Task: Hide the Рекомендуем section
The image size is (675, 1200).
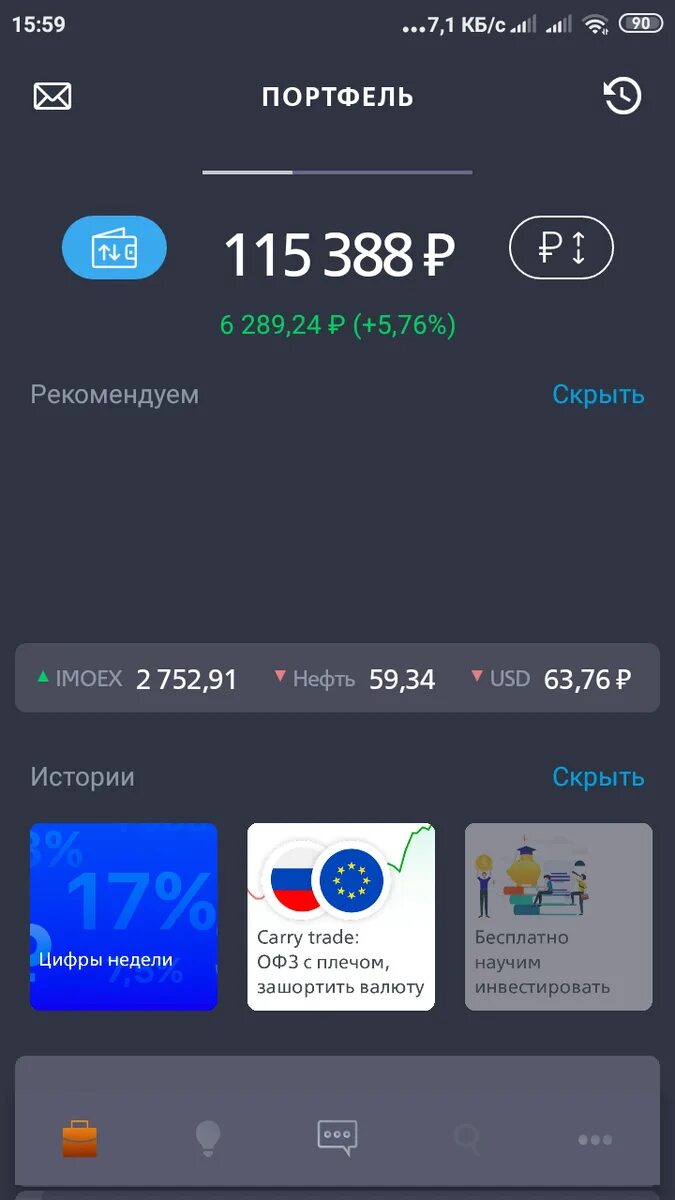Action: (x=598, y=394)
